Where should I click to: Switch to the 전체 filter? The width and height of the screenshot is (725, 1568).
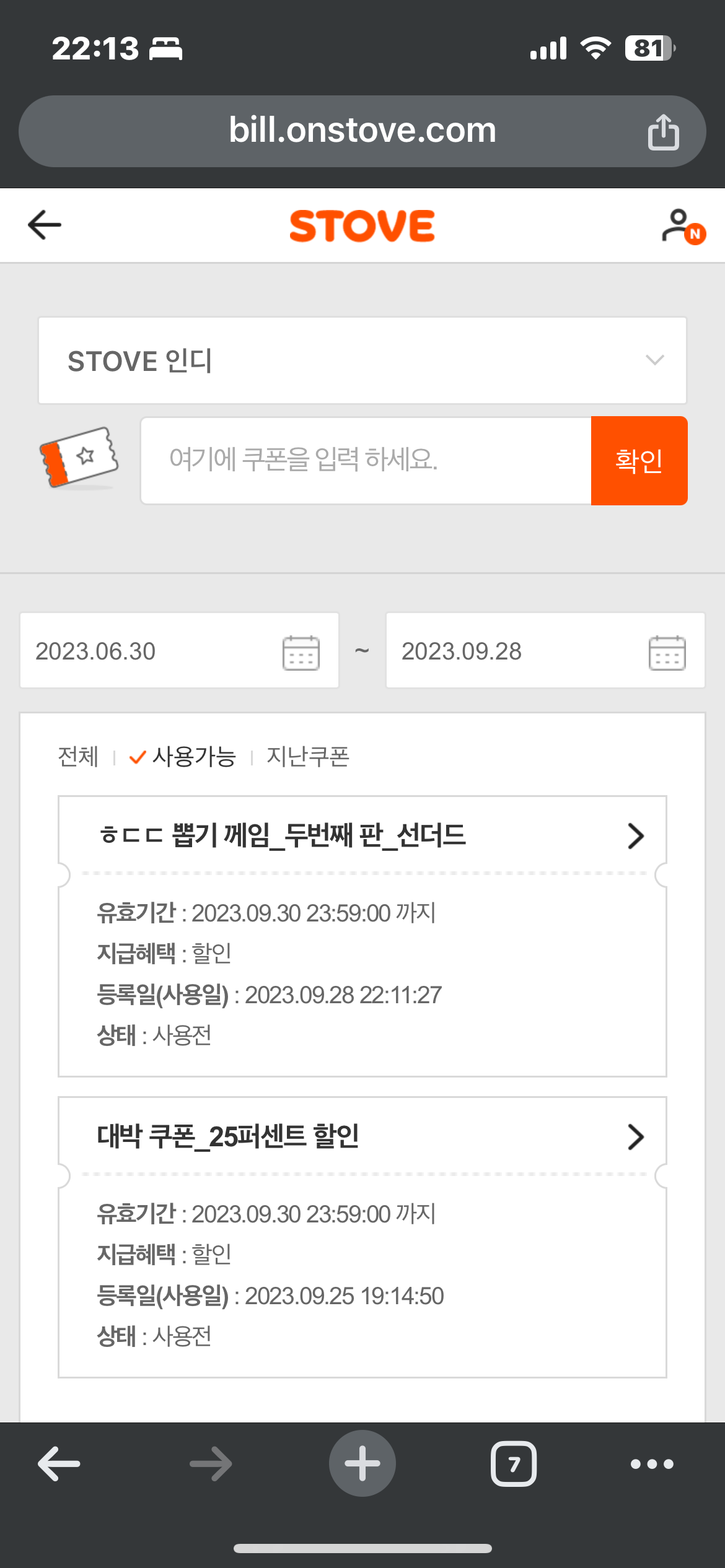(x=78, y=756)
